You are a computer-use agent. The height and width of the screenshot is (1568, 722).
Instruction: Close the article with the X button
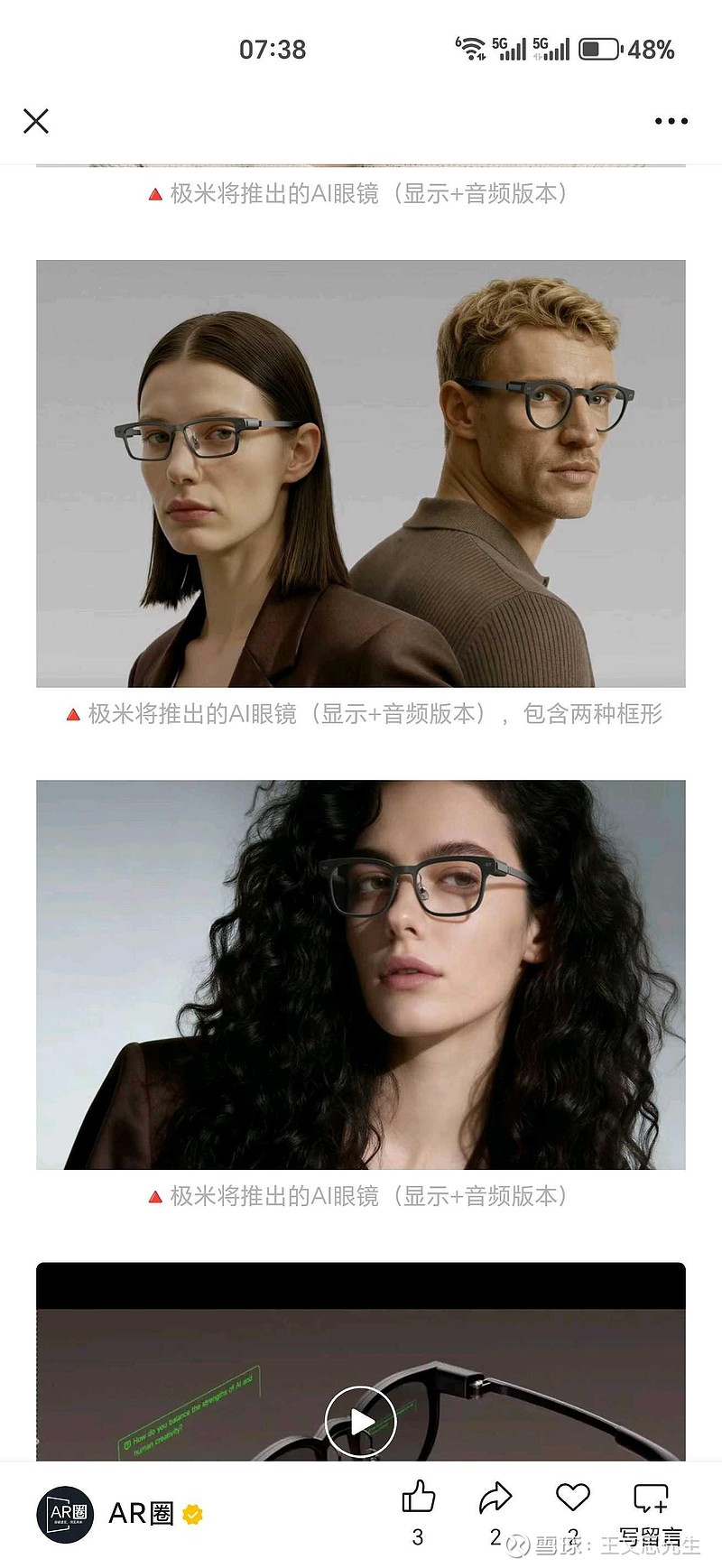[36, 120]
